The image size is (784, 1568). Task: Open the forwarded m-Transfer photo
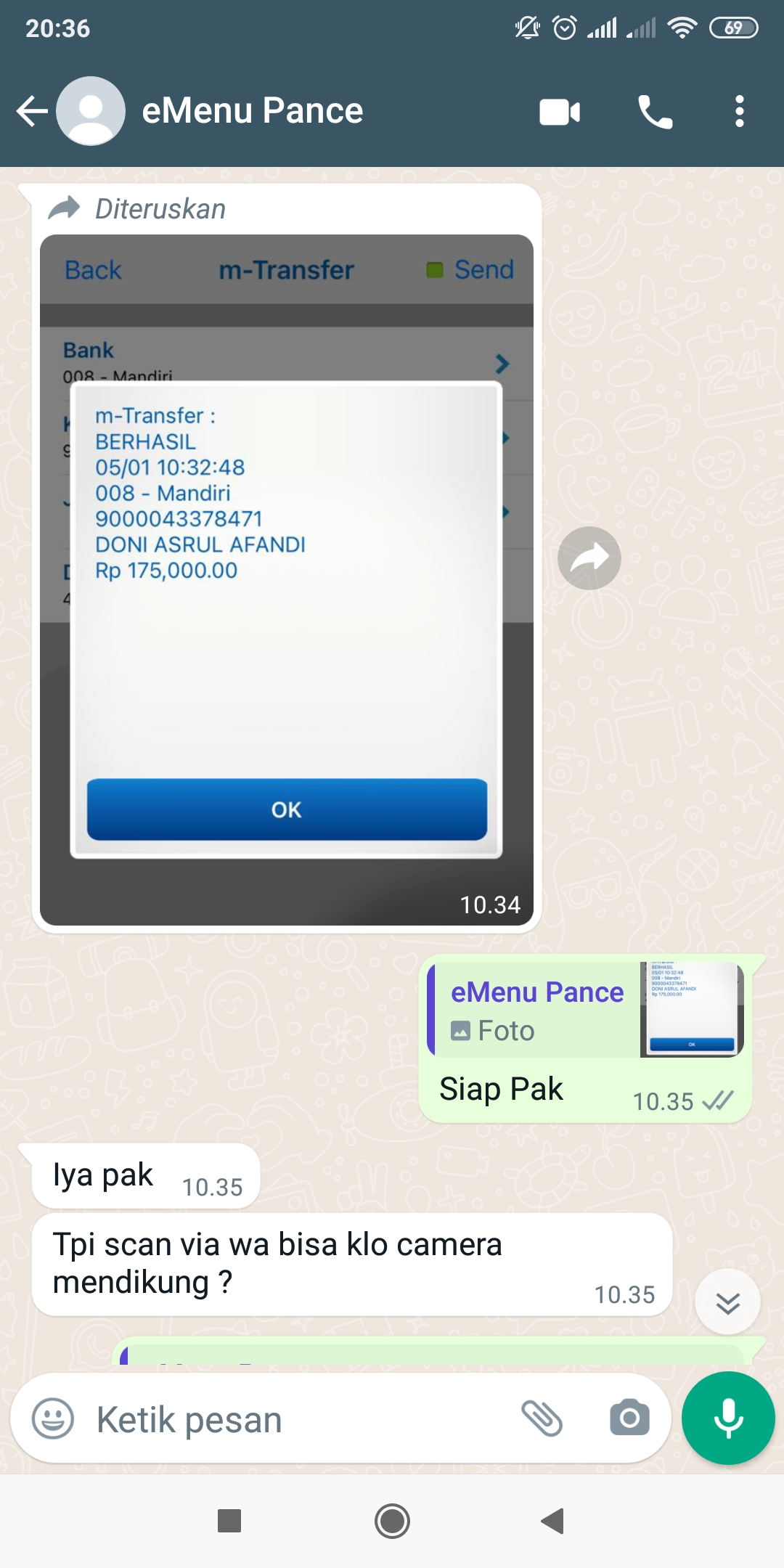coord(287,579)
